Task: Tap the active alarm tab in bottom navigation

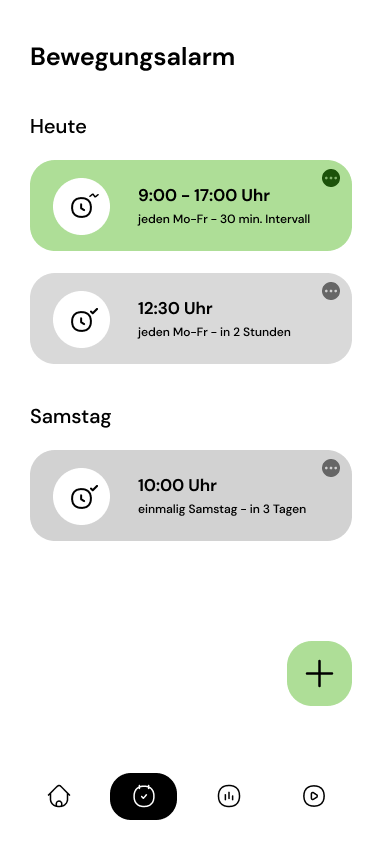Action: point(144,797)
